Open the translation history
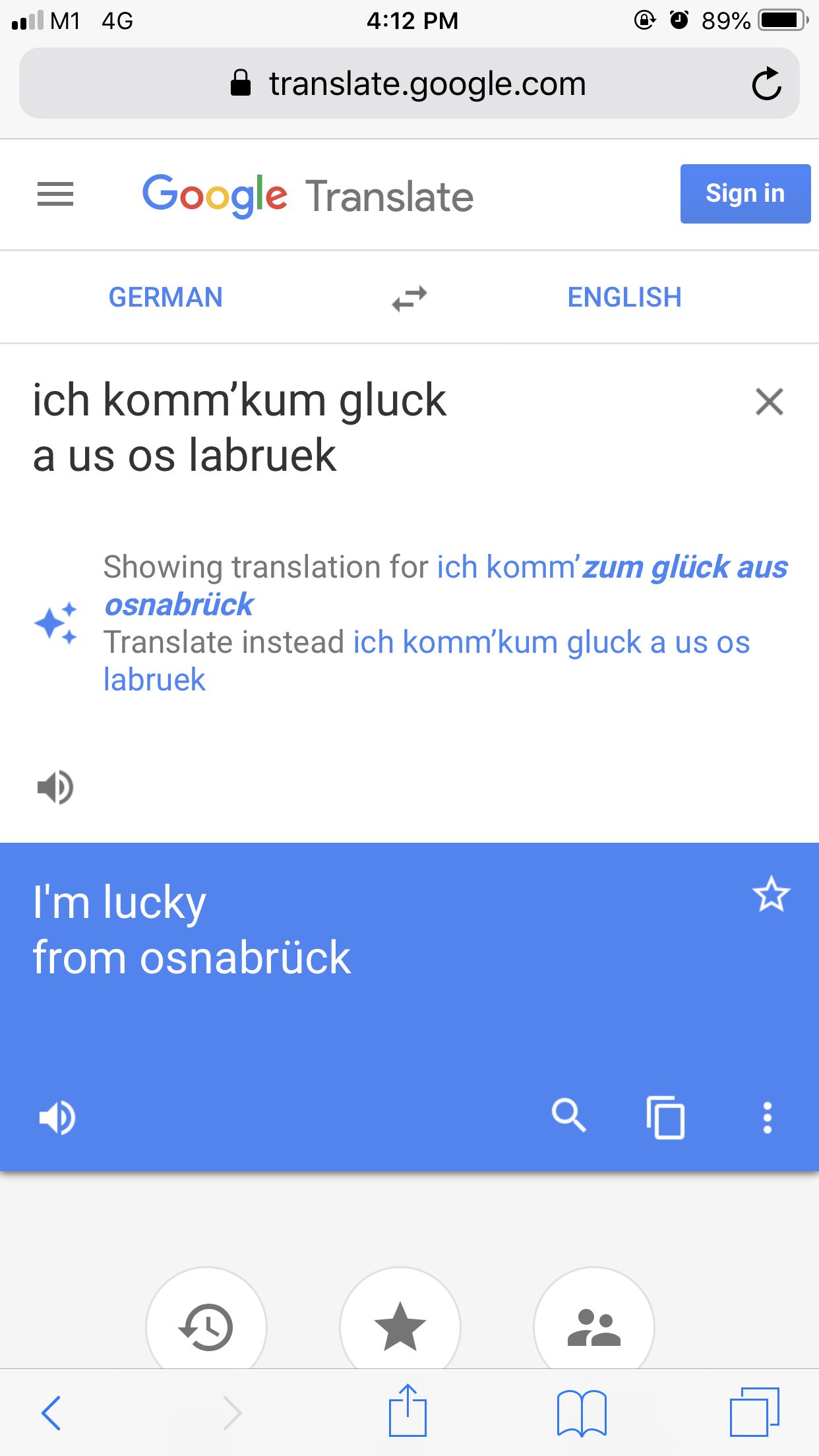Image resolution: width=819 pixels, height=1456 pixels. (x=206, y=1325)
